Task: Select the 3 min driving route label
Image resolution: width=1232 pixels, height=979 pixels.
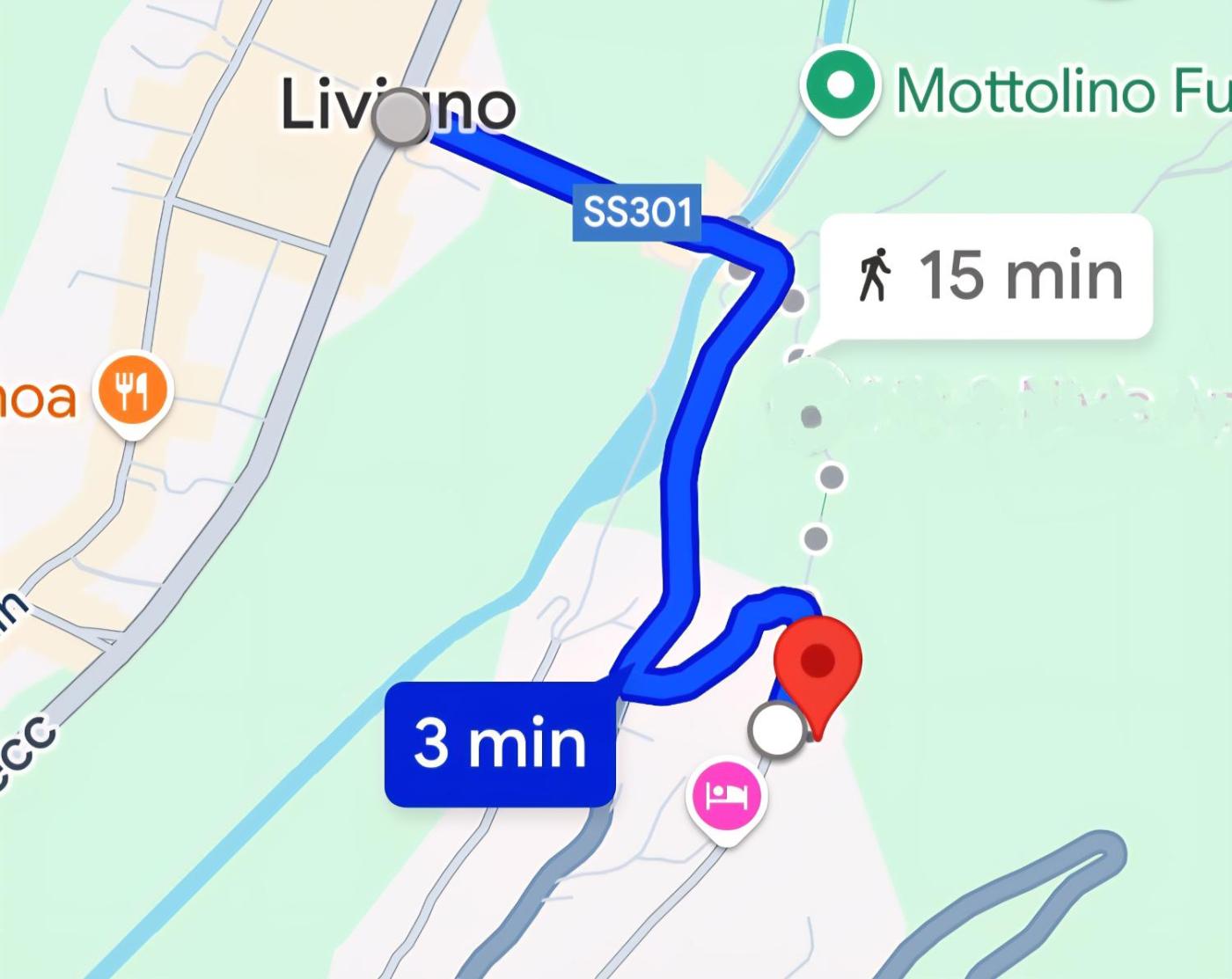Action: (499, 743)
